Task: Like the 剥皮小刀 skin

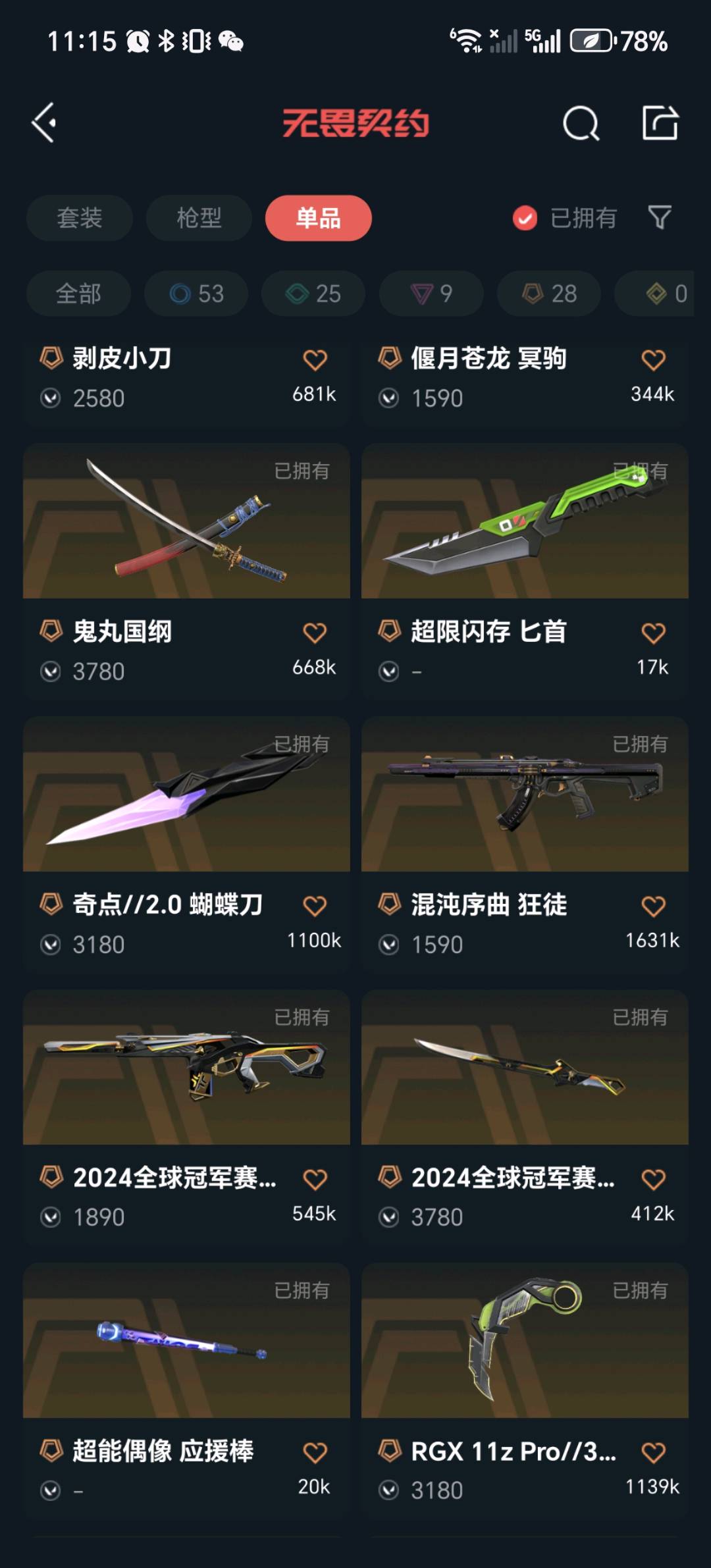Action: tap(315, 360)
